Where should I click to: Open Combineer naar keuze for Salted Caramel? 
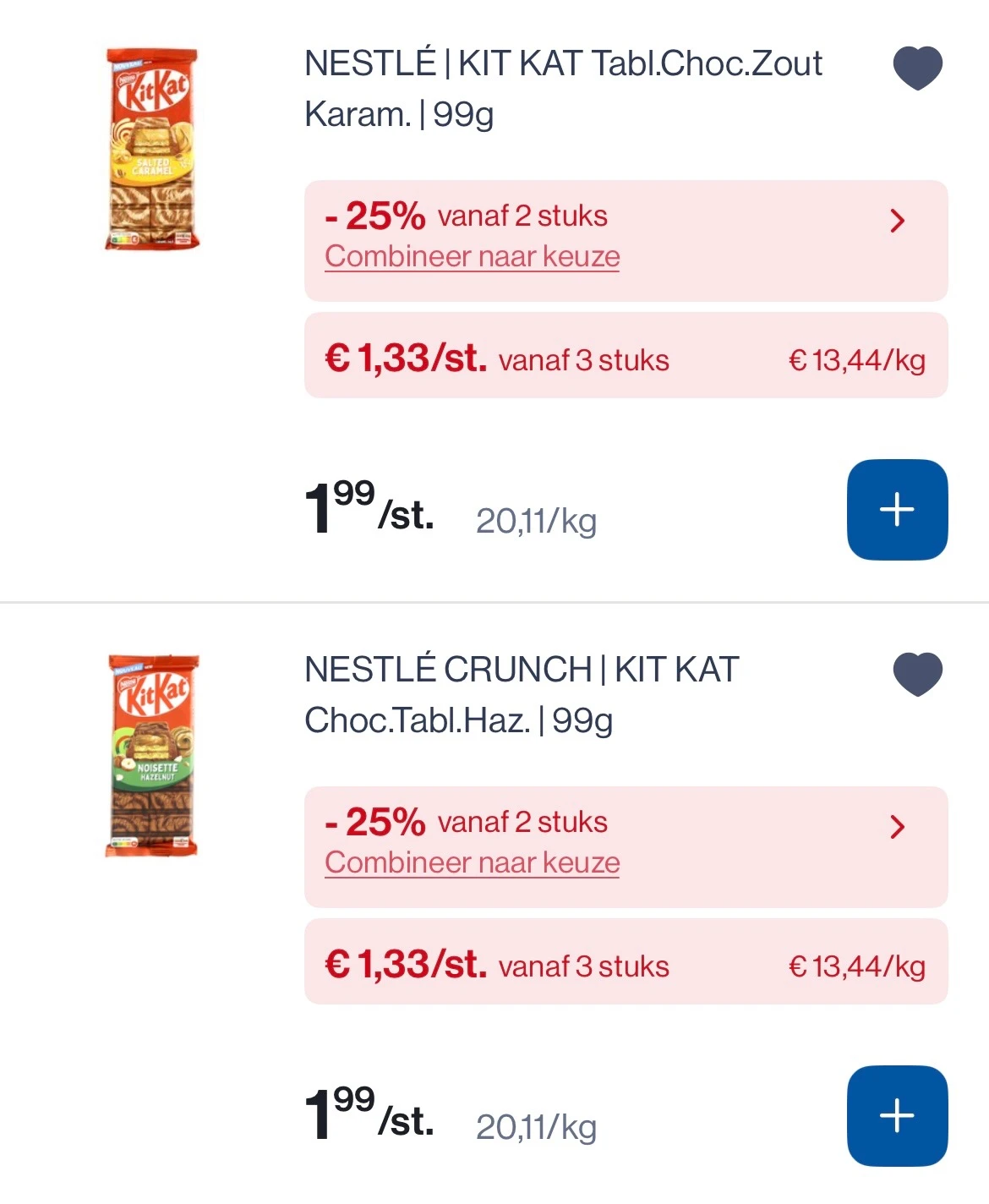[472, 255]
